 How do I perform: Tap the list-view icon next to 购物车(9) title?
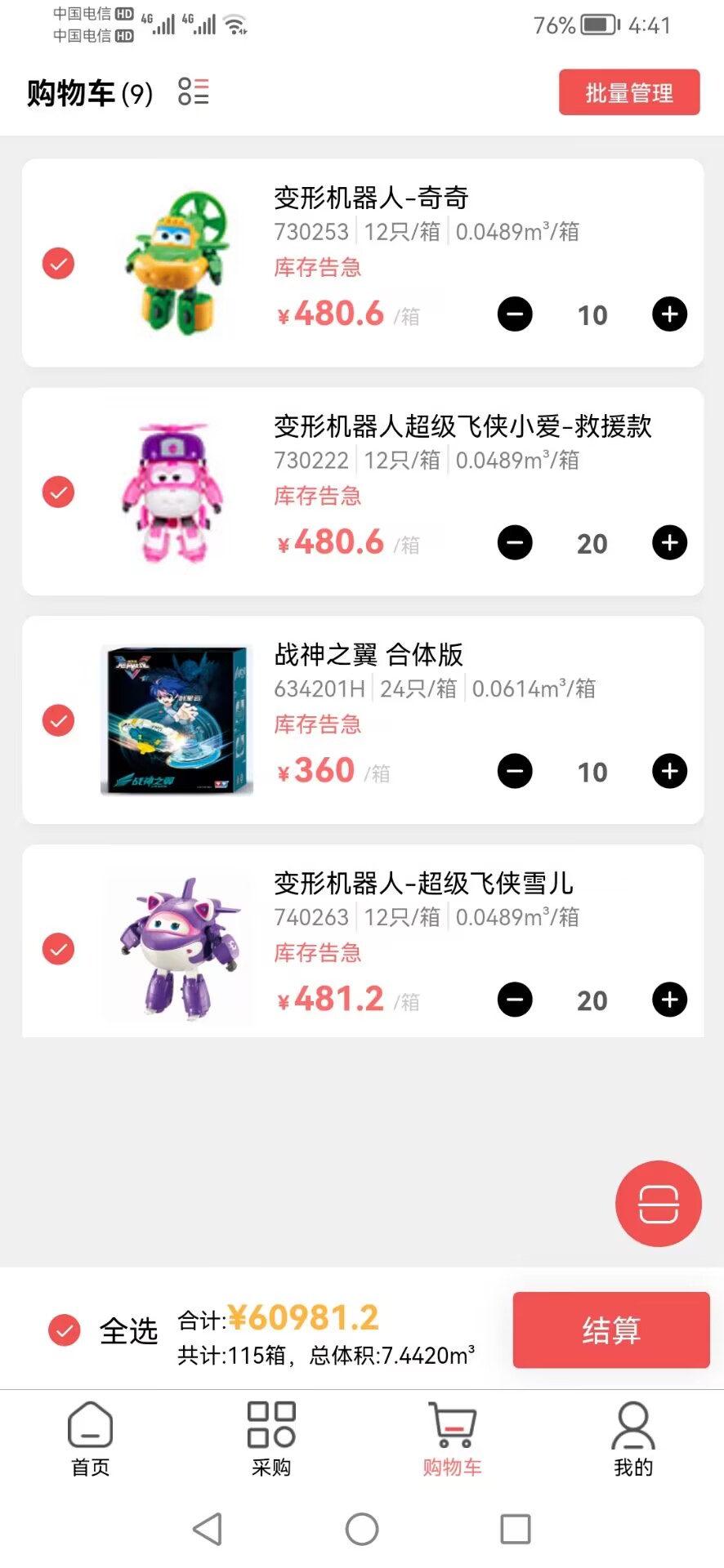coord(194,92)
